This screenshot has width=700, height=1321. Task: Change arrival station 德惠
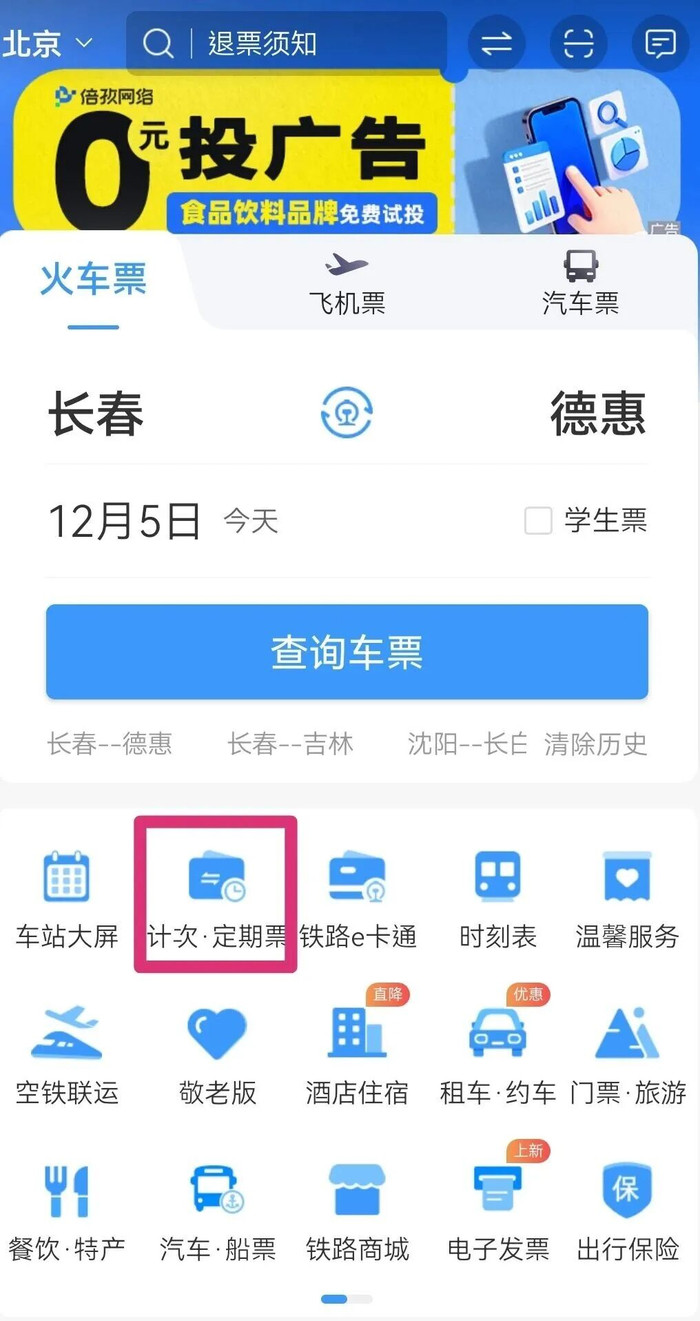598,413
